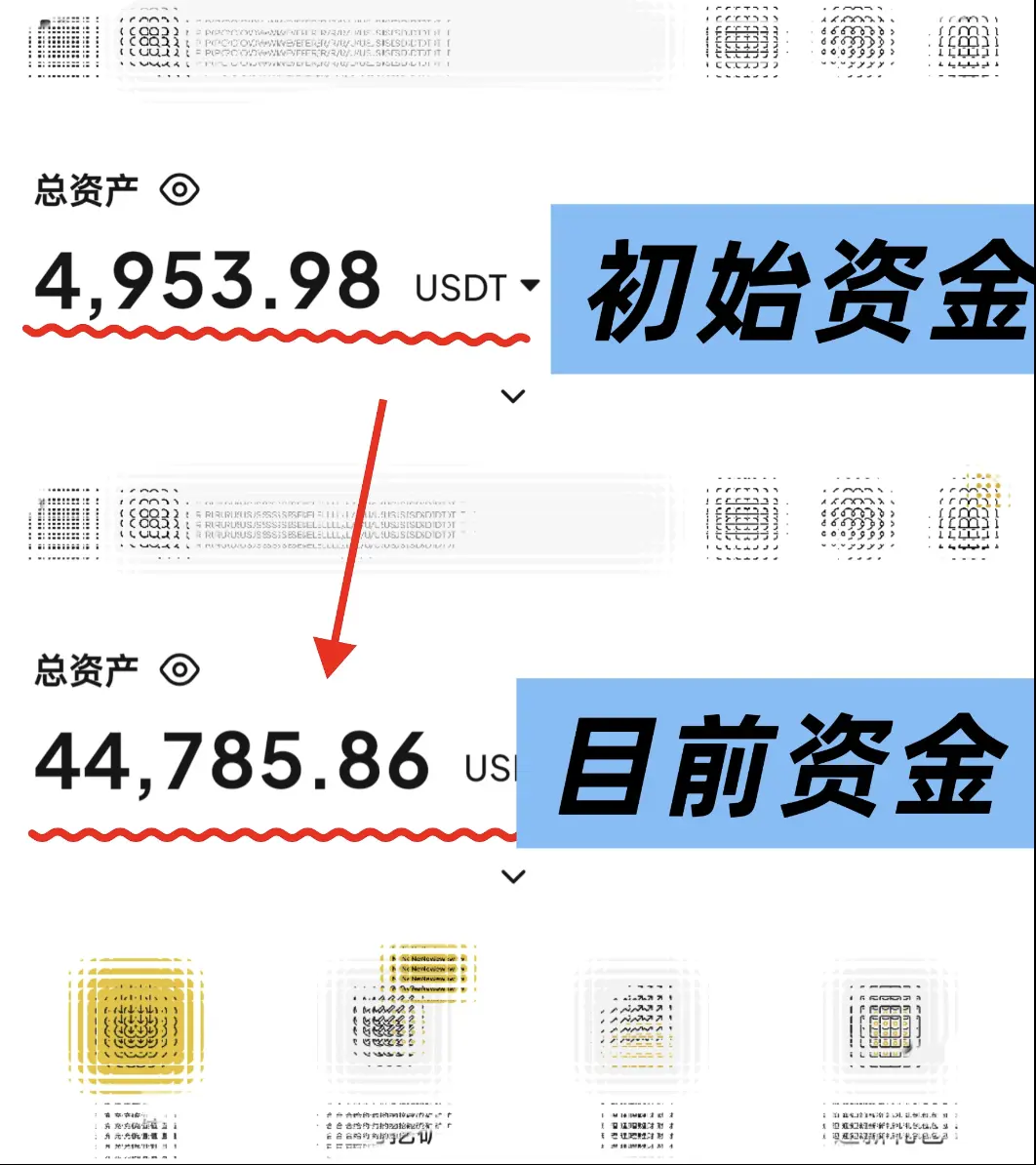Expand the chevron below the initial balance
Viewport: 1036px width, 1165px height.
click(512, 395)
